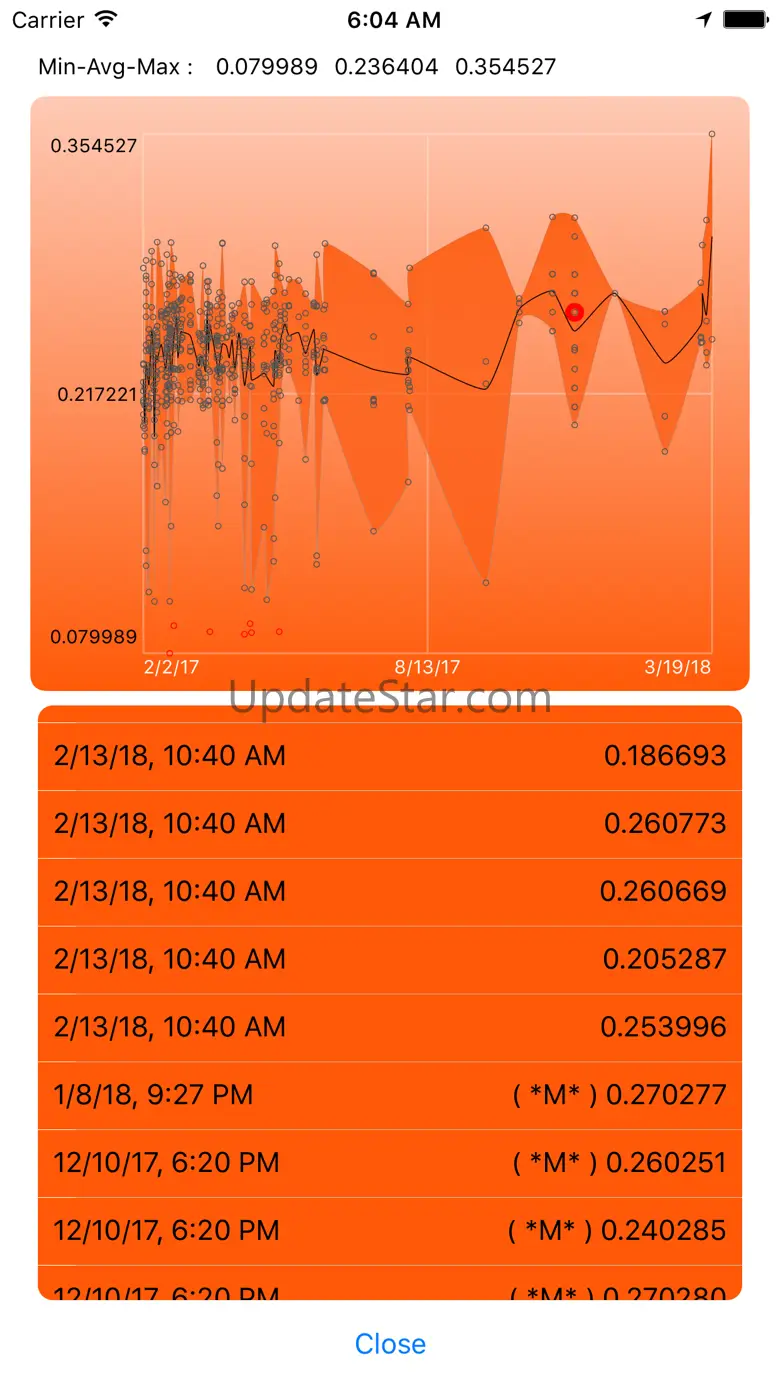Highlight the 0.205287 data row
The height and width of the screenshot is (1387, 780).
tap(390, 960)
